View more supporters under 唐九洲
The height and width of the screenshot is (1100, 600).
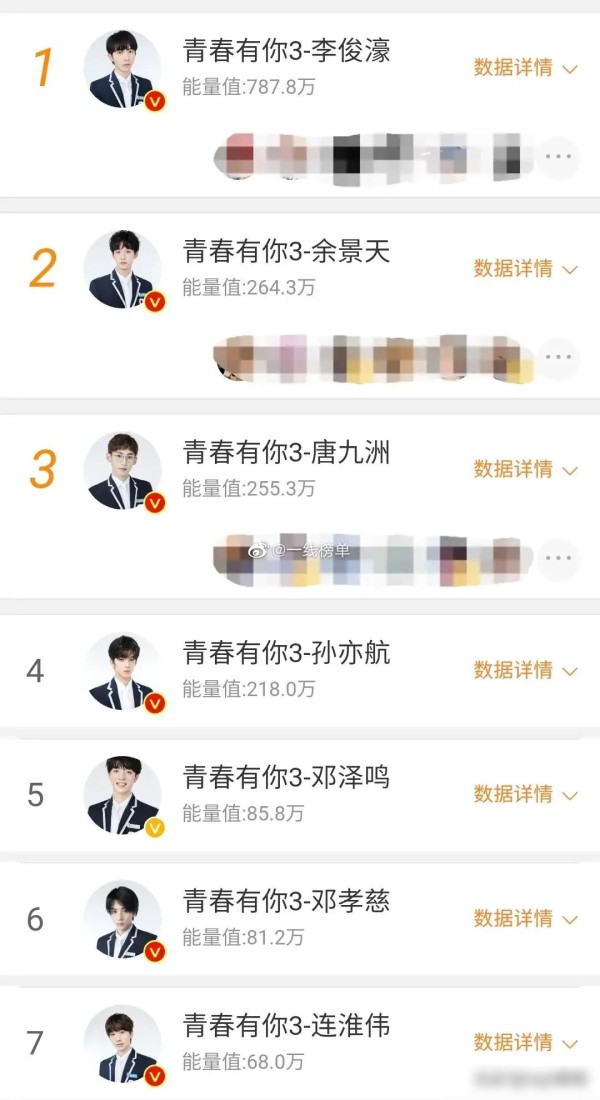tap(557, 558)
